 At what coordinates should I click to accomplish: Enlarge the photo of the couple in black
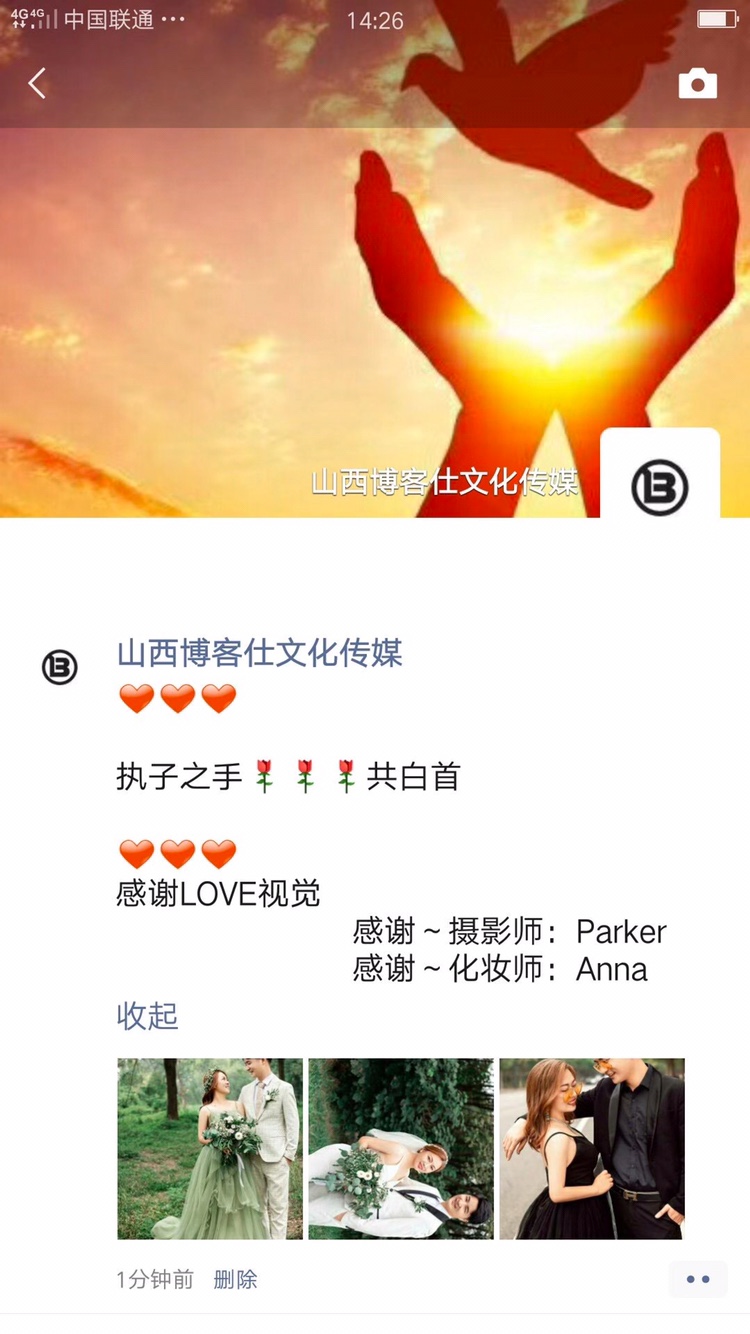[592, 1149]
